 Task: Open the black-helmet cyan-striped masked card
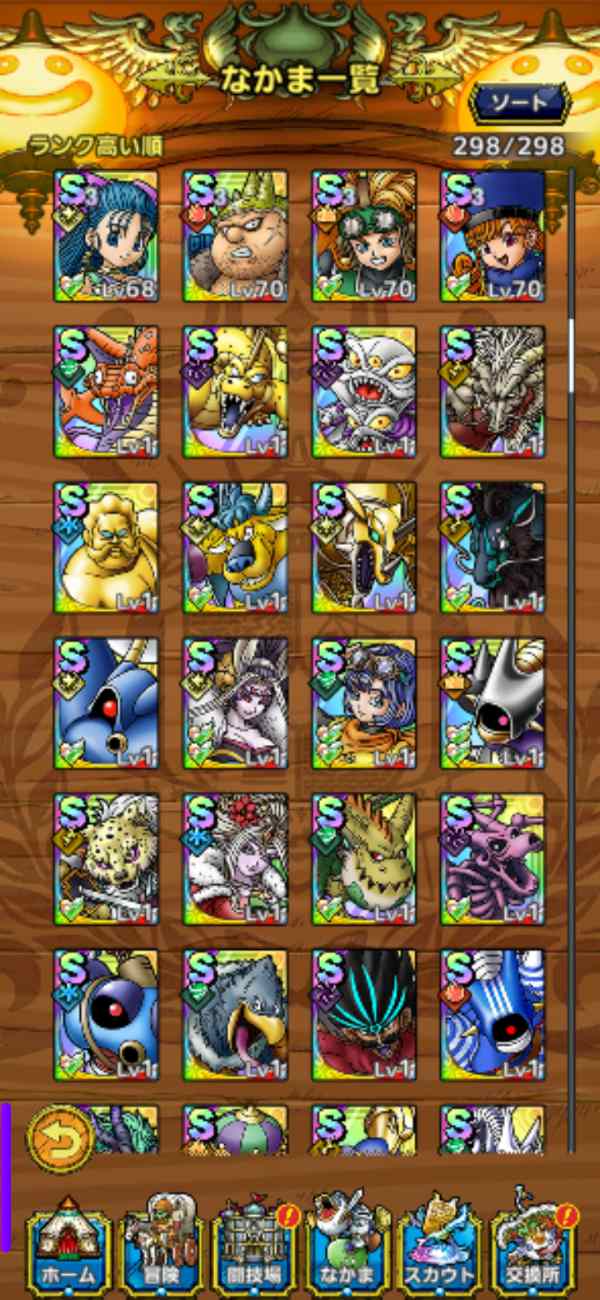pyautogui.click(x=364, y=1015)
